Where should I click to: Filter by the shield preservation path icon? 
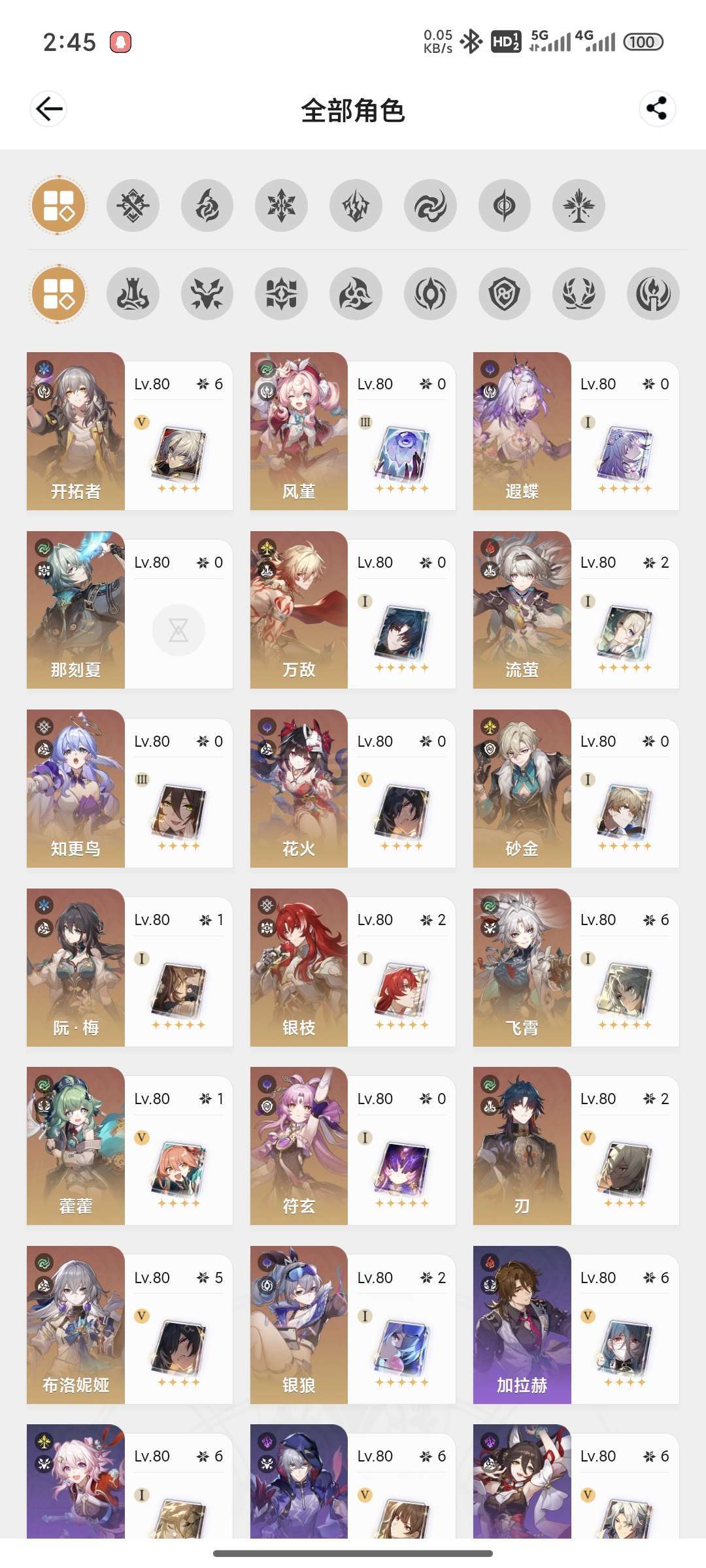tap(505, 293)
